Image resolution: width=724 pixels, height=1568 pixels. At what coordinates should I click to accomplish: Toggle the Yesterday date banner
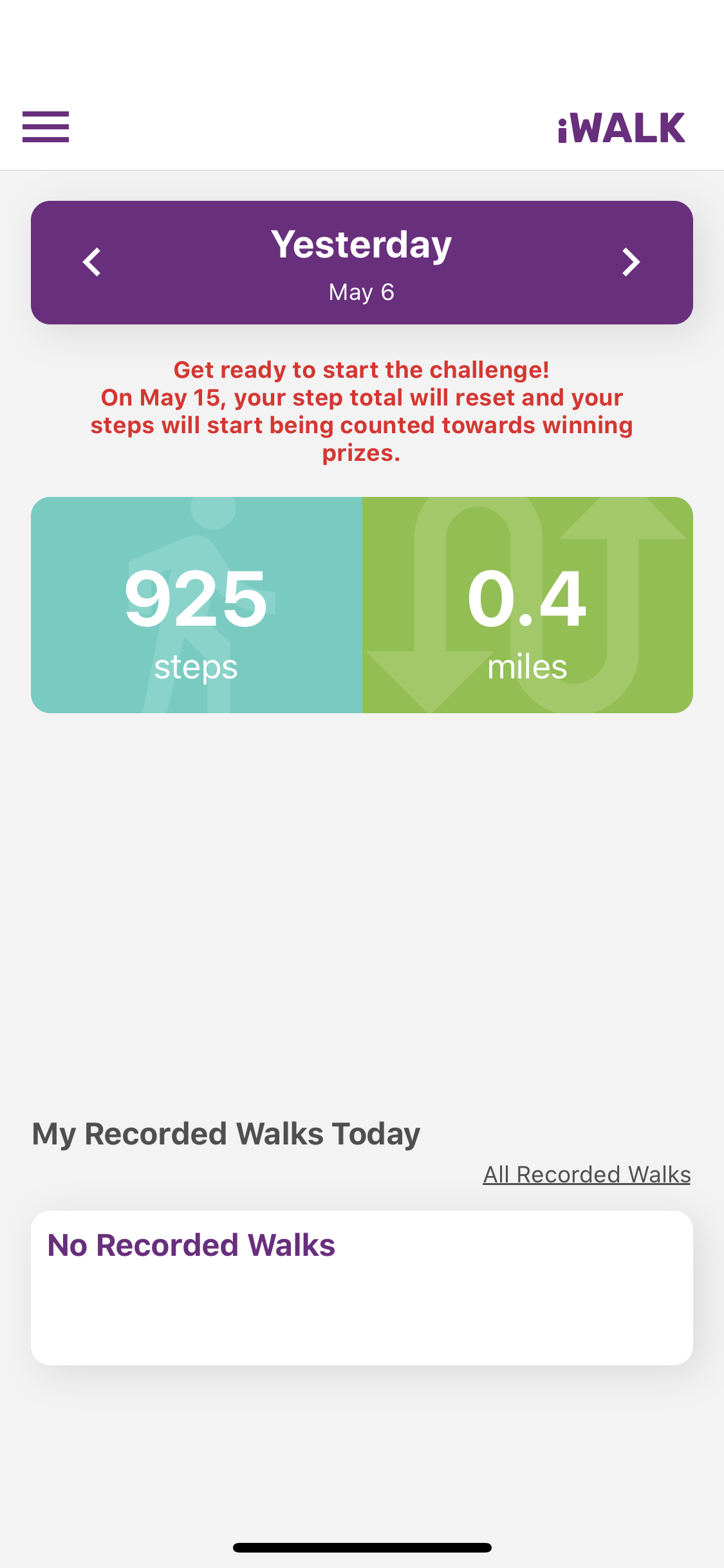pyautogui.click(x=362, y=262)
